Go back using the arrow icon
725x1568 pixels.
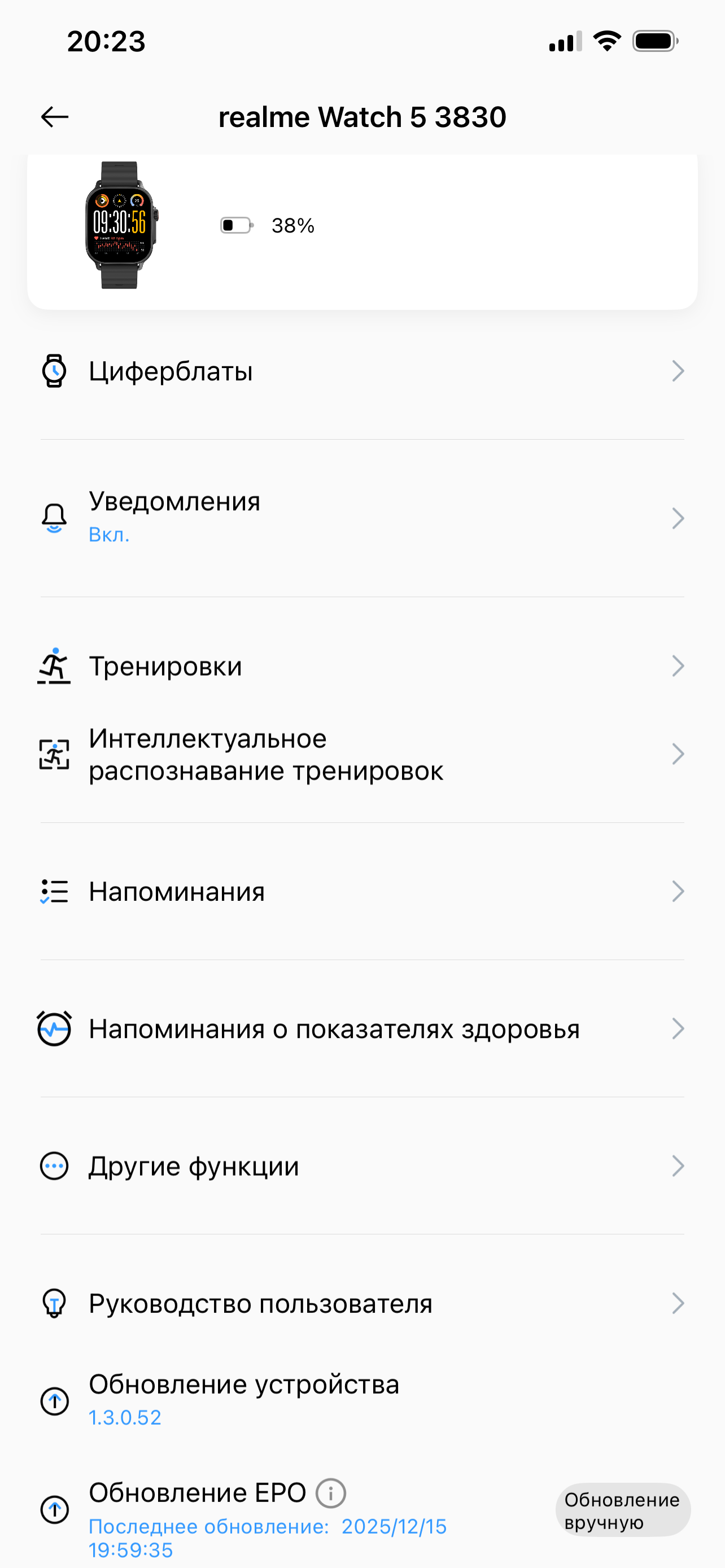pyautogui.click(x=55, y=117)
